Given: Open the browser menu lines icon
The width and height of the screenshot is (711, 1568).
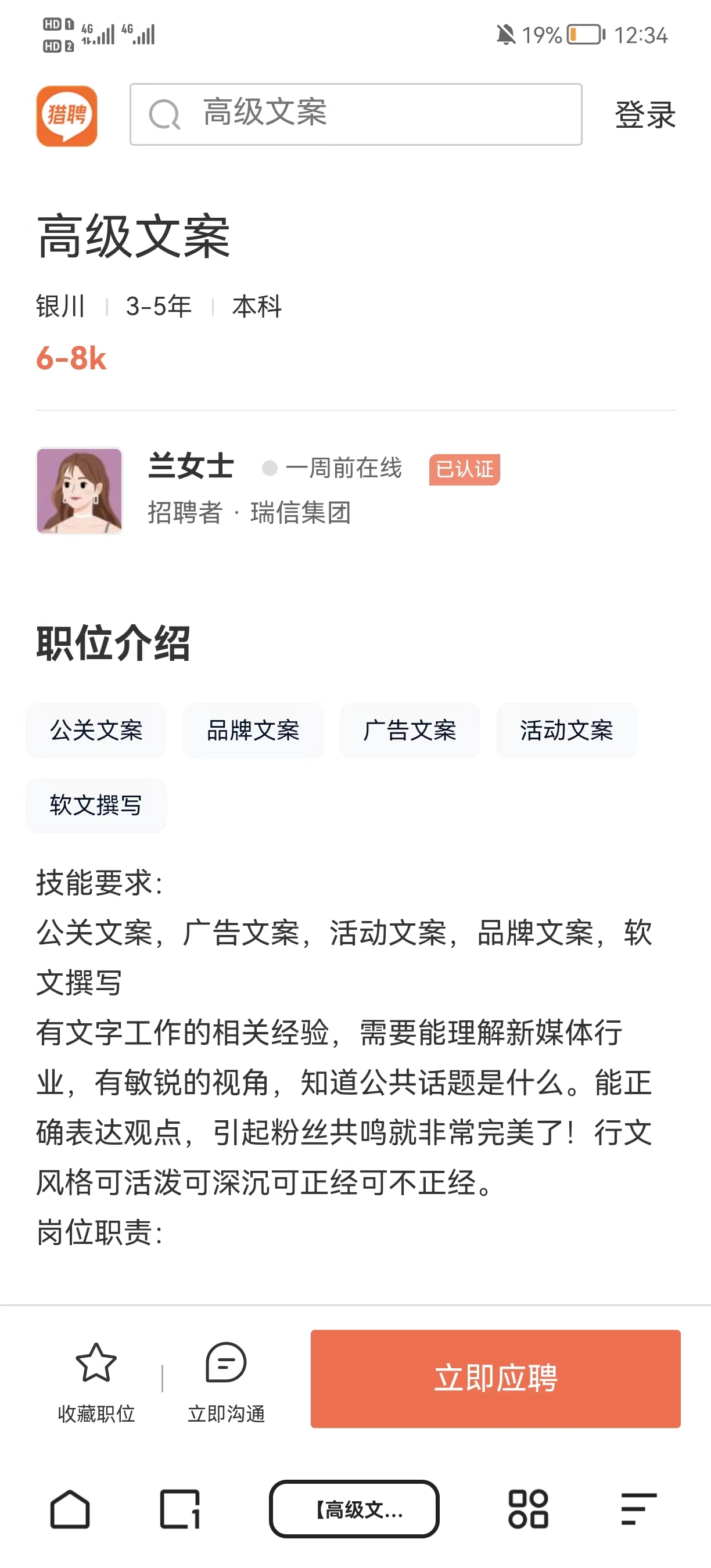Looking at the screenshot, I should click(638, 1509).
